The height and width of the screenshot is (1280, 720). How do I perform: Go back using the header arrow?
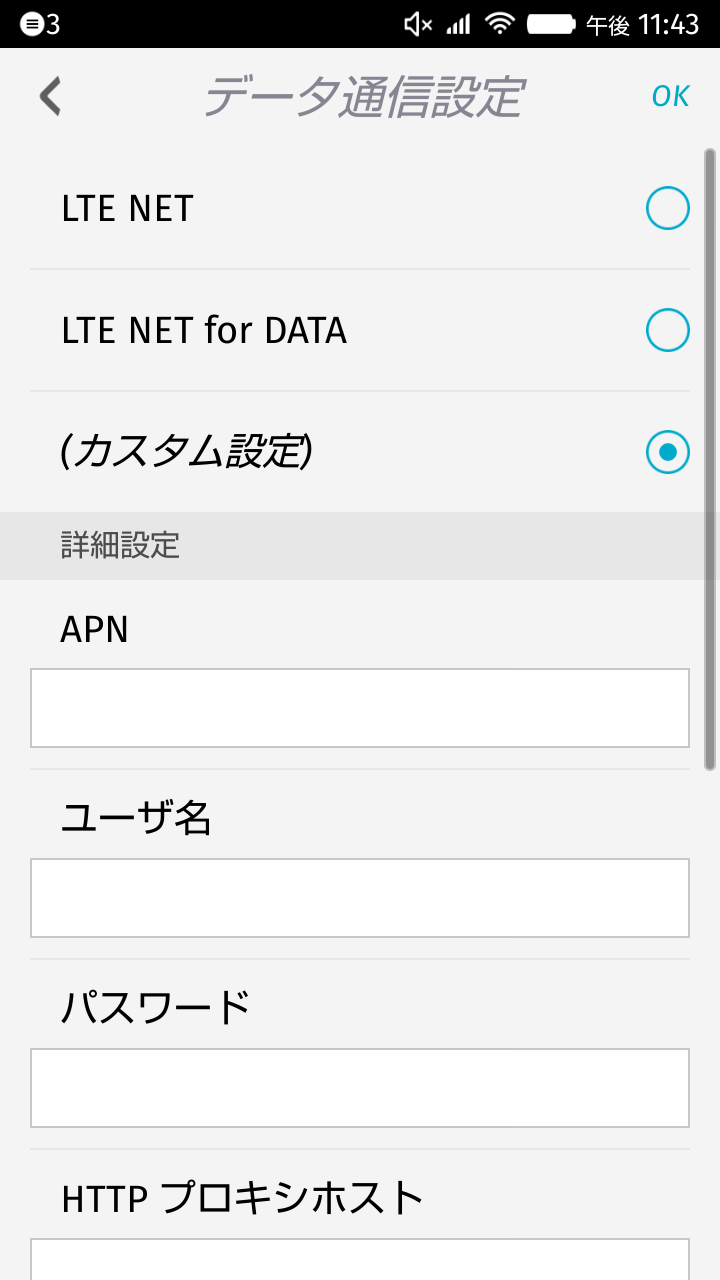[x=50, y=96]
